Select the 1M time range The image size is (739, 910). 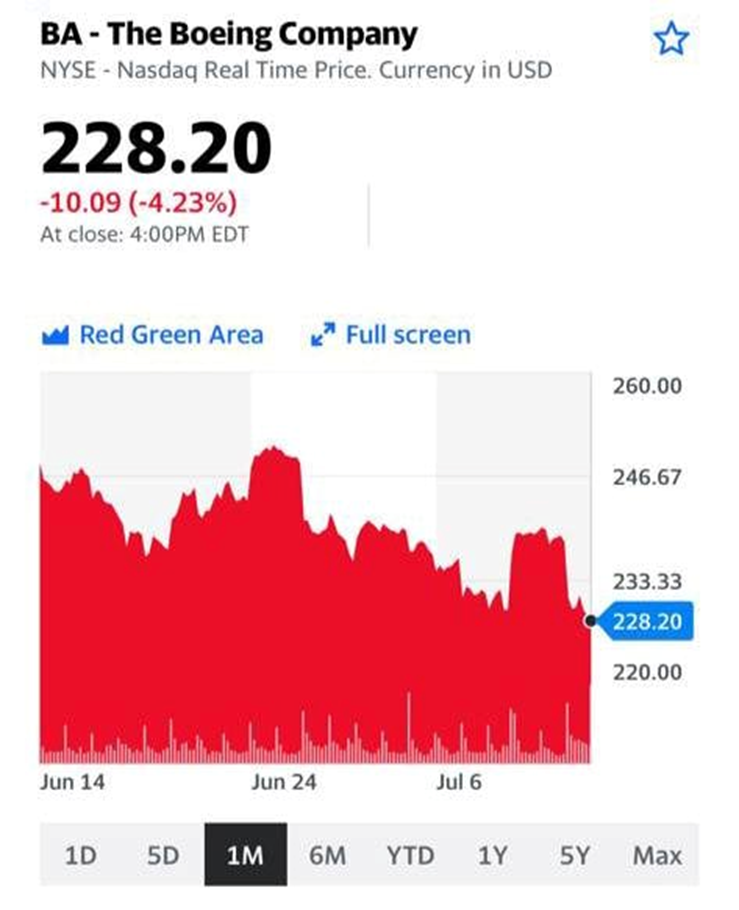(245, 855)
